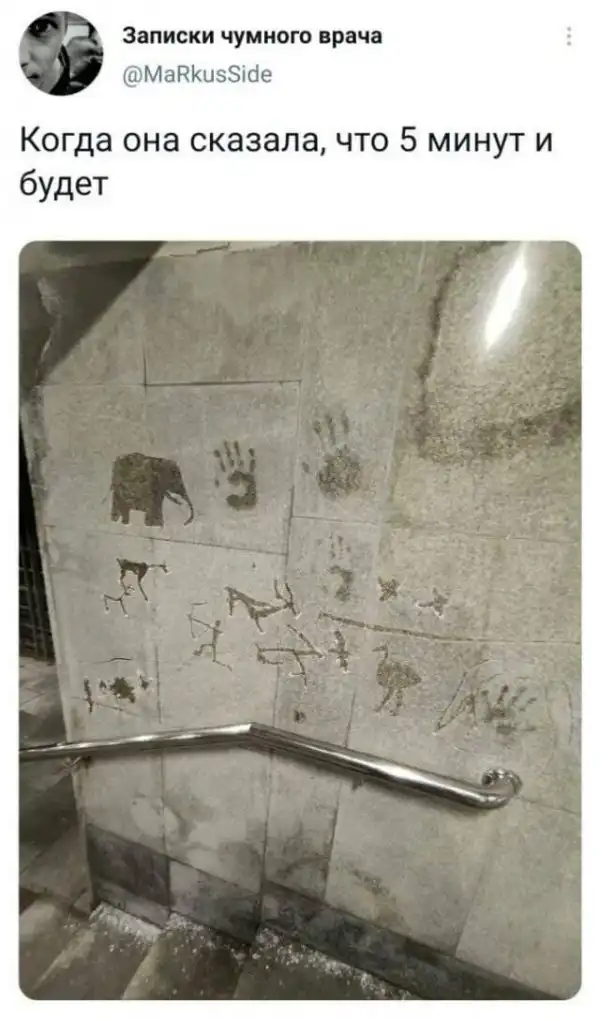This screenshot has height=1019, width=600.
Task: Open the @MaRkusSide profile handle
Action: [x=196, y=73]
